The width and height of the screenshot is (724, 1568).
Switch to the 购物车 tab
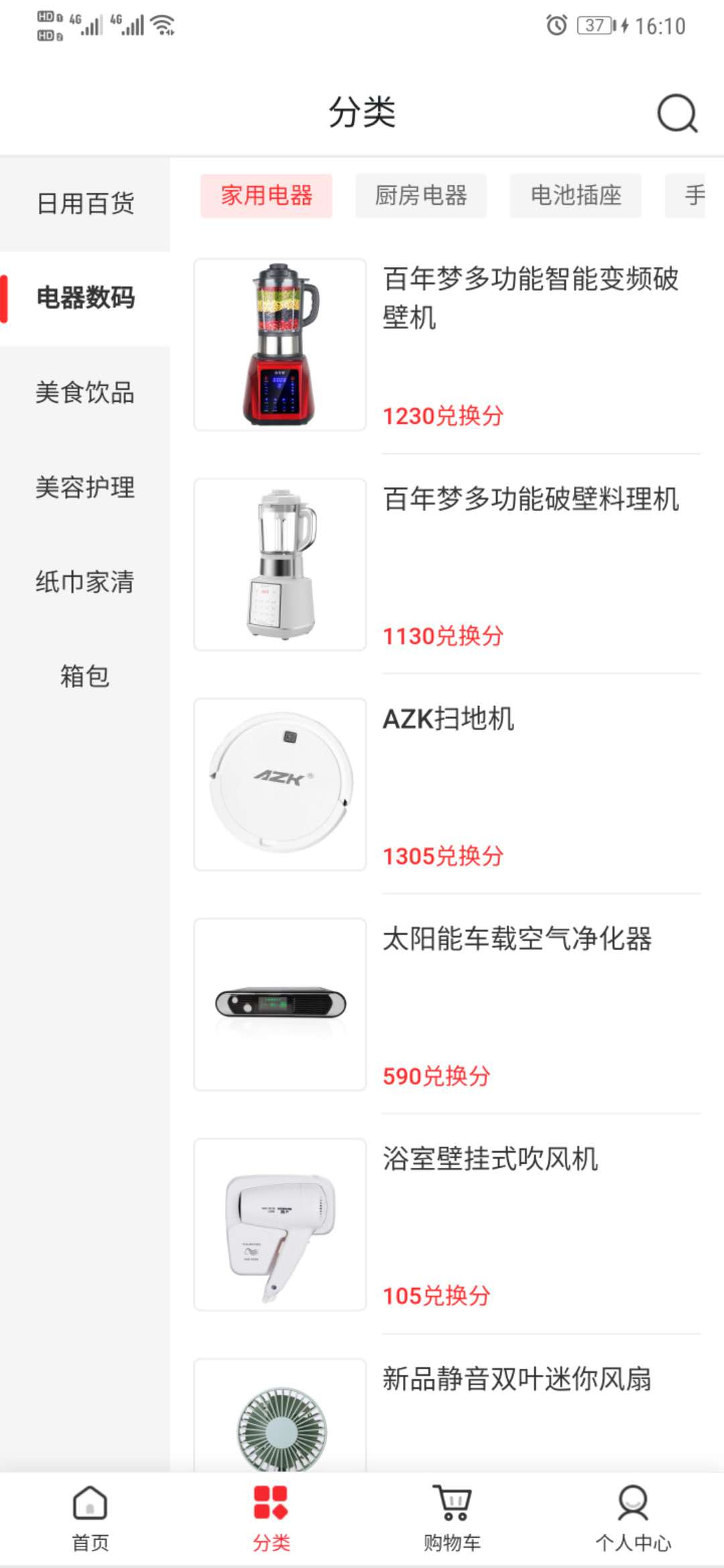coord(452,1518)
